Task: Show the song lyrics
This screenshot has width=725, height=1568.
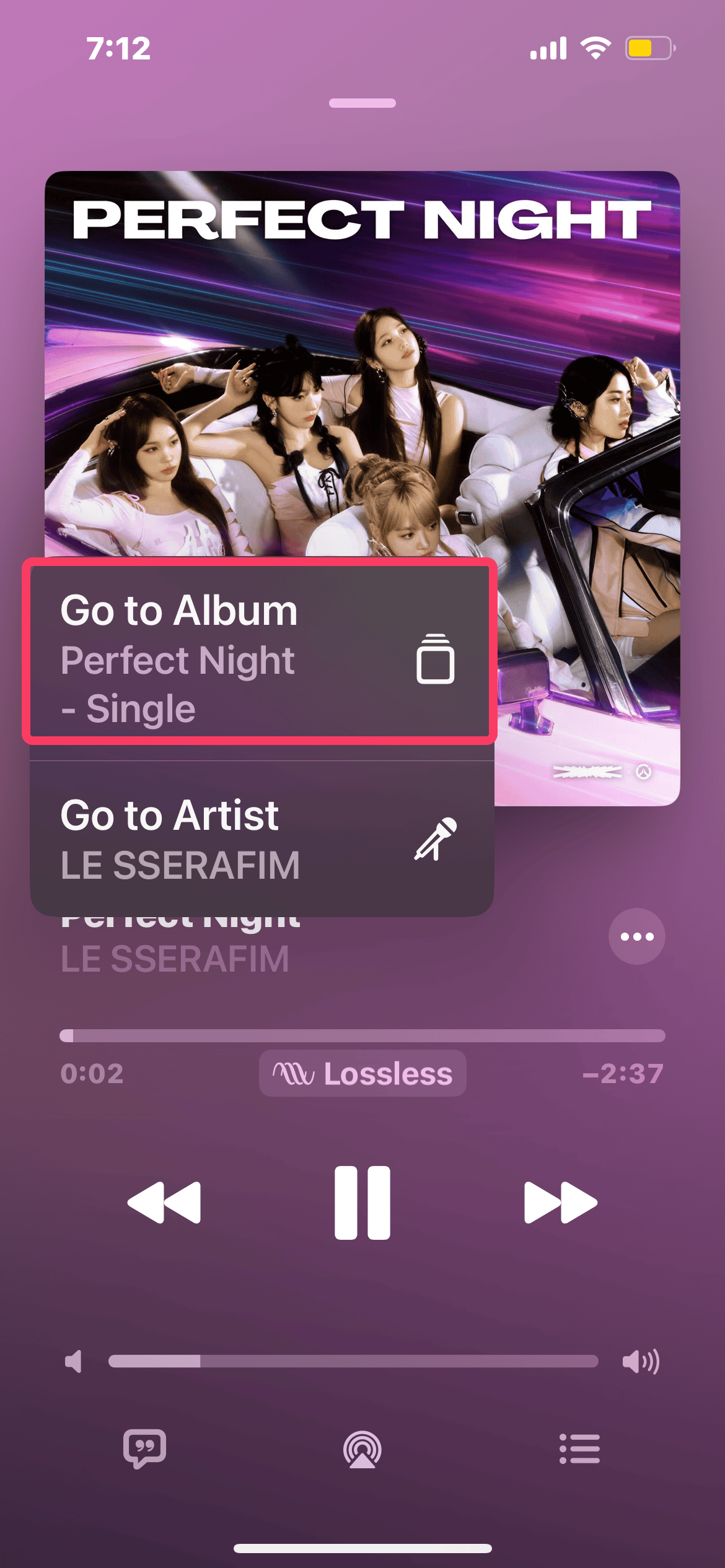Action: coord(144,1449)
